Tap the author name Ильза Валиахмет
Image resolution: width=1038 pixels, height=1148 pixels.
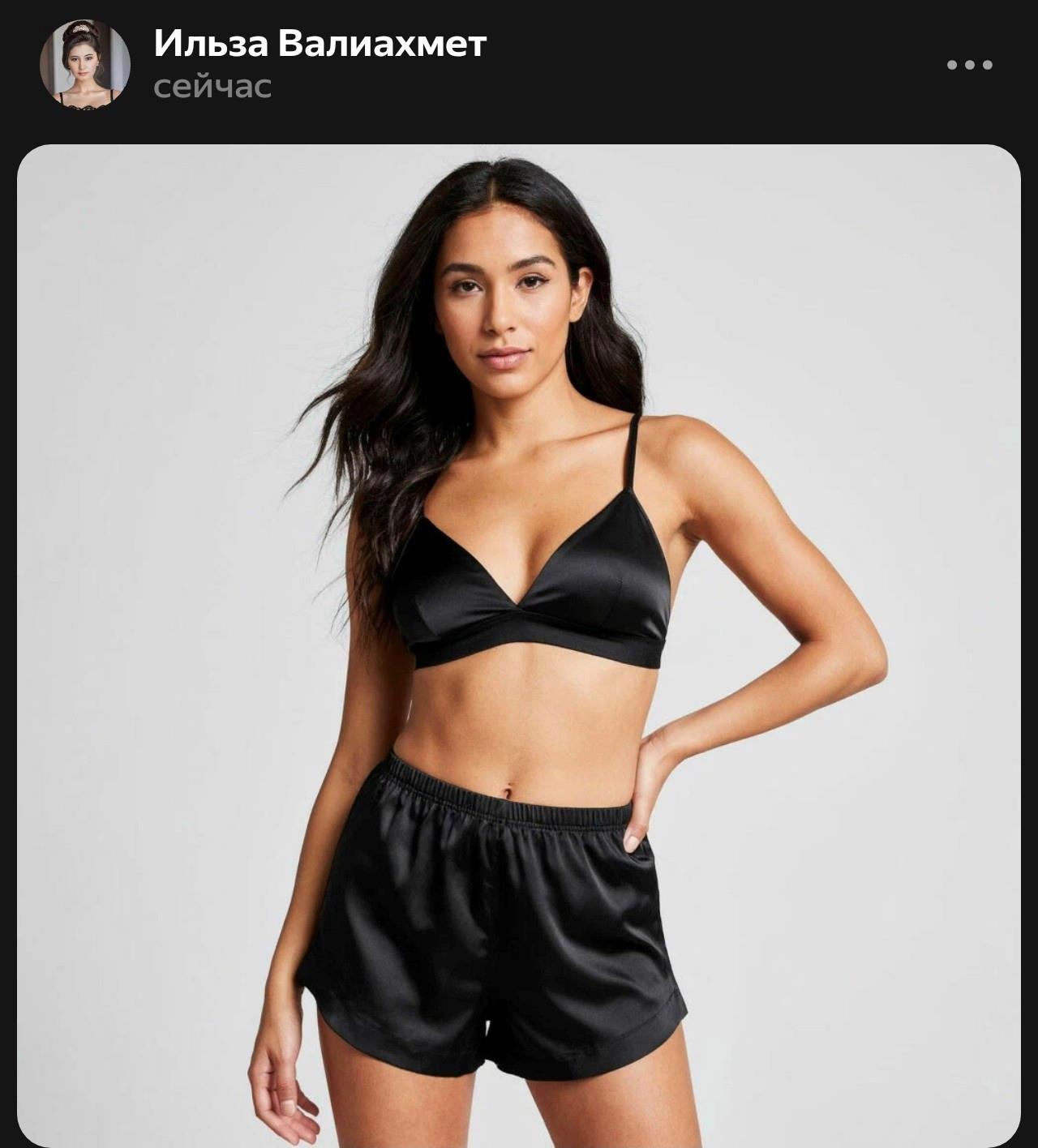320,44
